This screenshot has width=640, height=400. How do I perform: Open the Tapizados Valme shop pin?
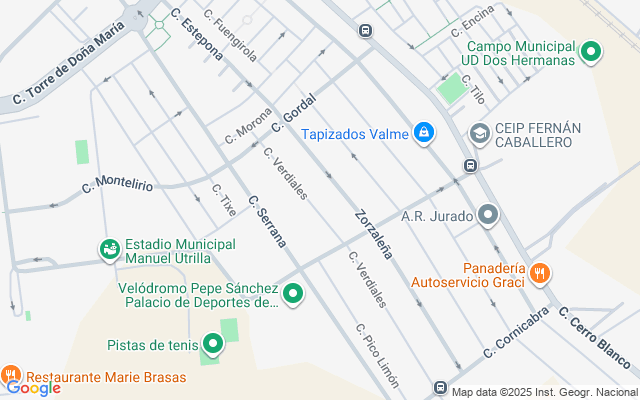click(x=424, y=133)
